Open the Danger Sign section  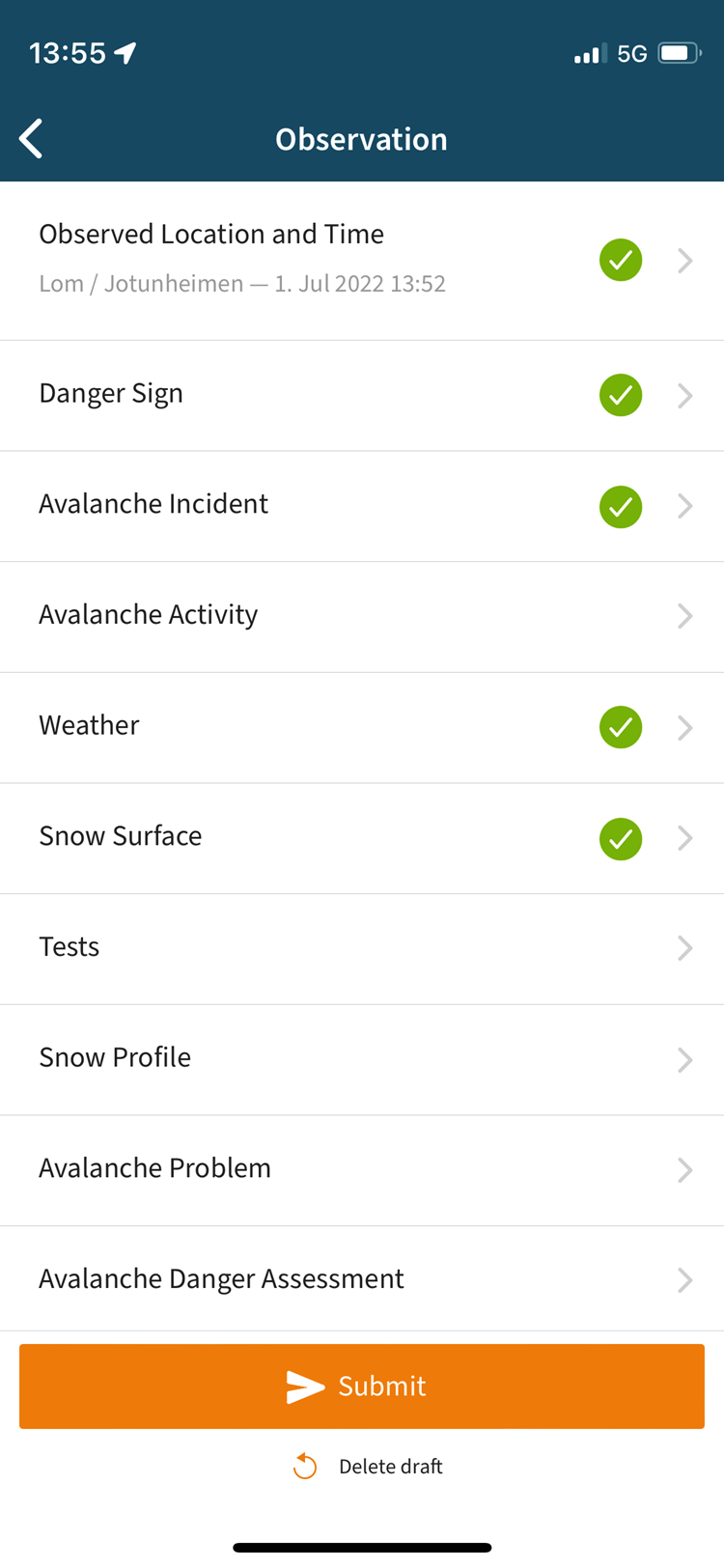pos(362,396)
